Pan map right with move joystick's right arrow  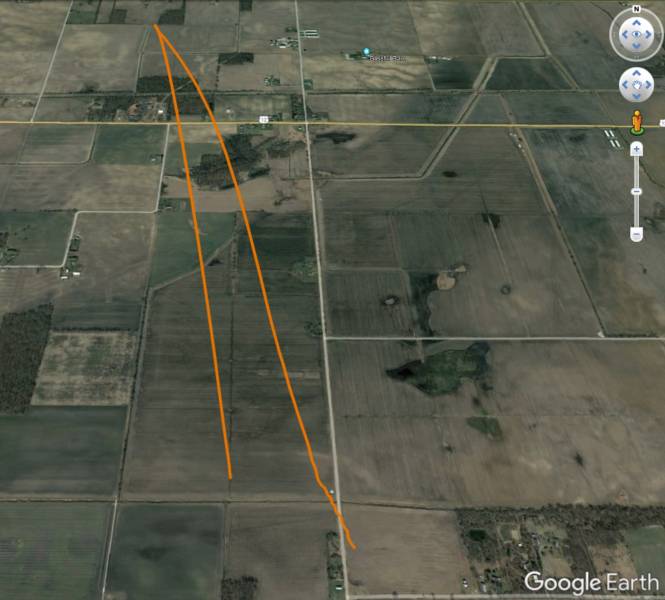click(x=647, y=84)
